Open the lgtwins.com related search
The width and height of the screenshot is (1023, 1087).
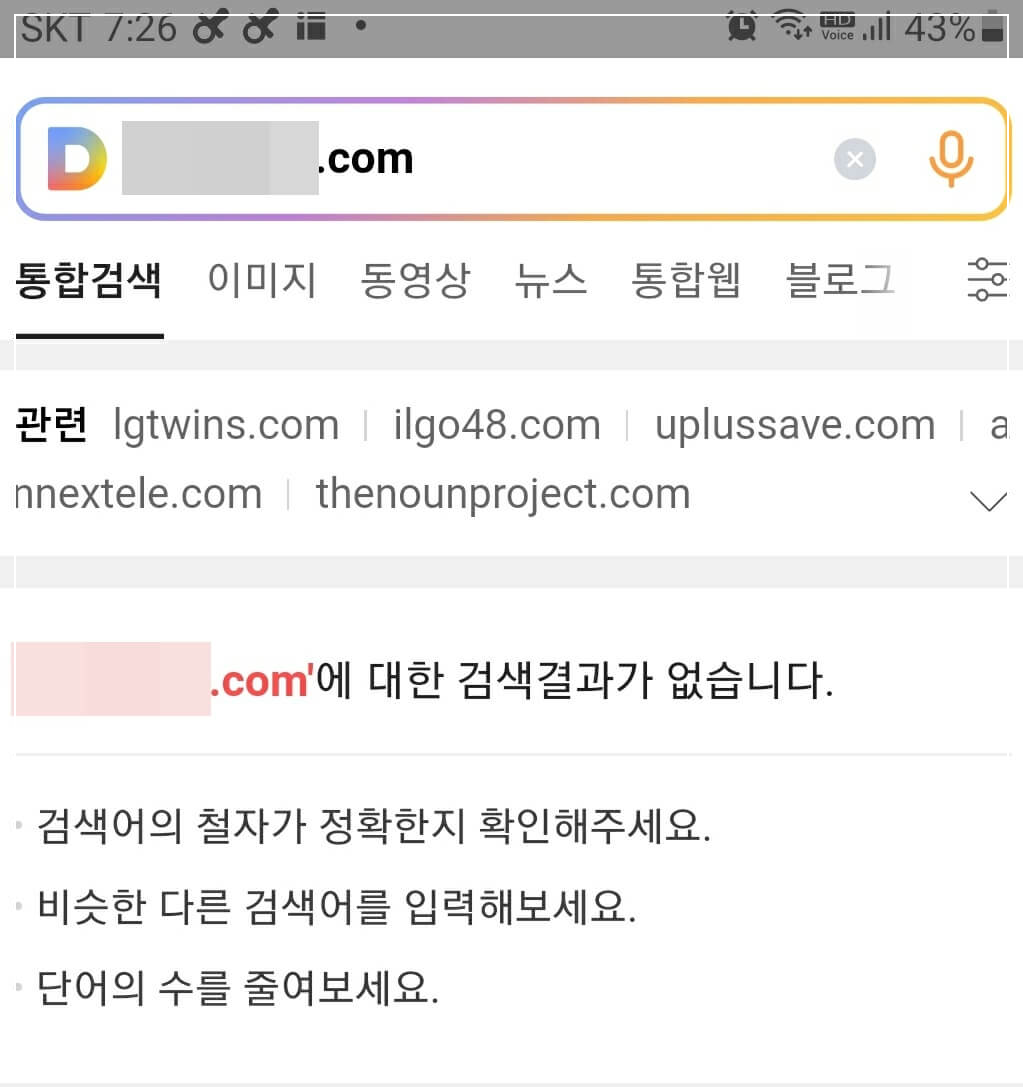click(x=226, y=424)
